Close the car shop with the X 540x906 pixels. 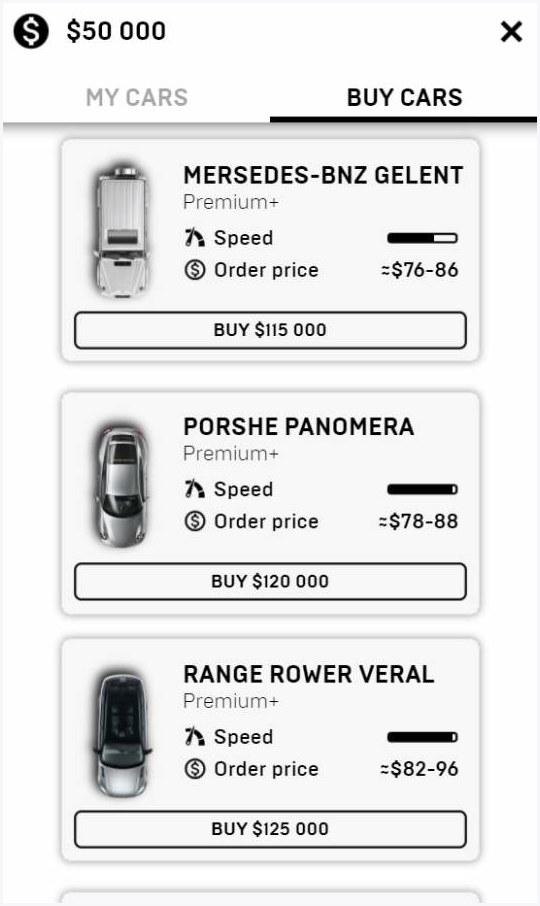[511, 32]
